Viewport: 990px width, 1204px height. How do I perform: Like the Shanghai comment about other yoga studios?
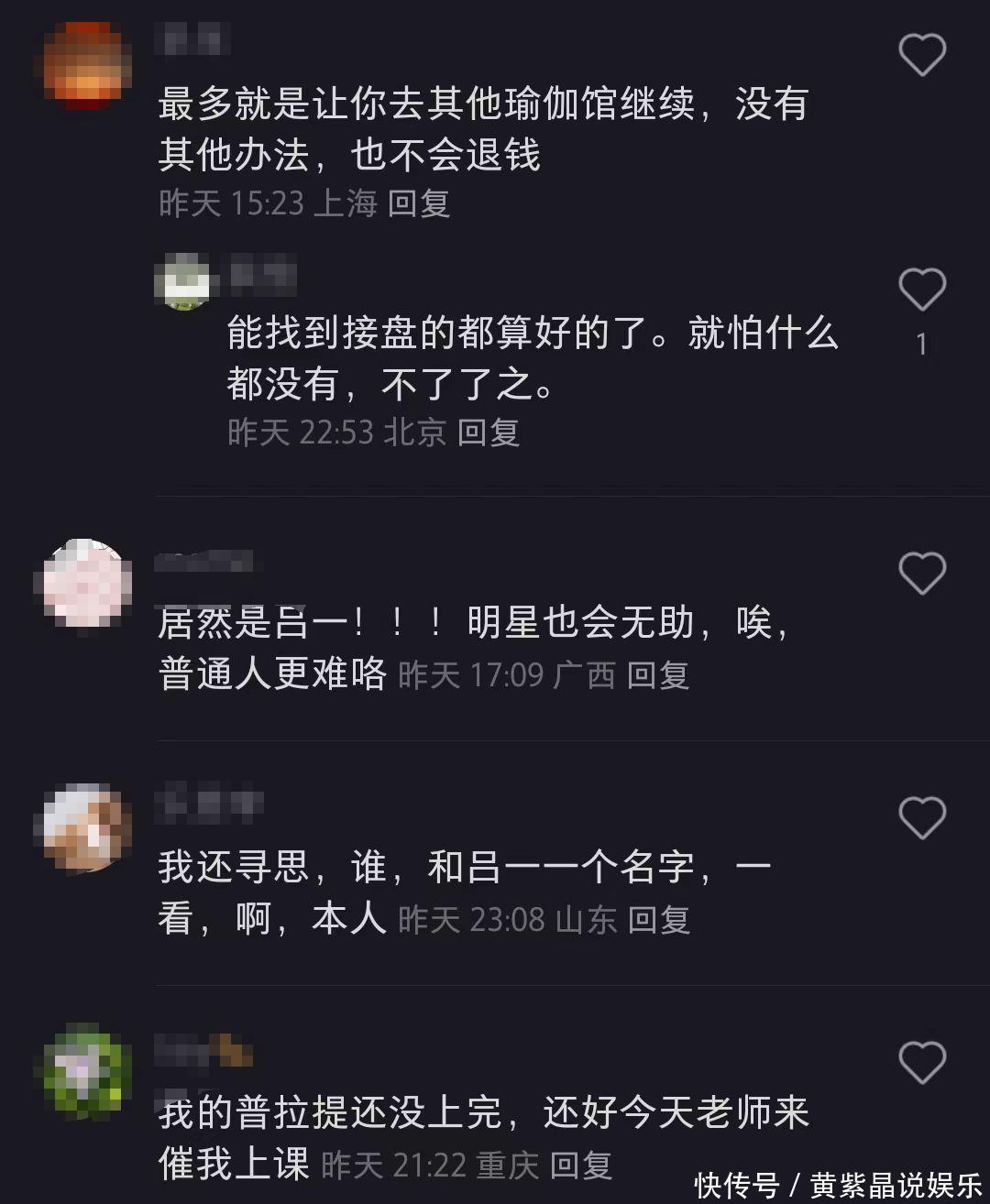921,55
